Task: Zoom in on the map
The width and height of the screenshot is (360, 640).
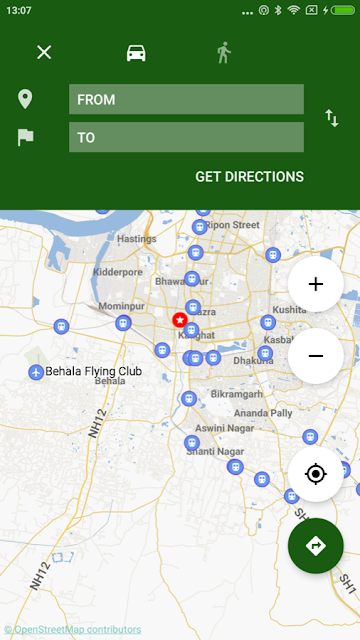Action: 316,284
